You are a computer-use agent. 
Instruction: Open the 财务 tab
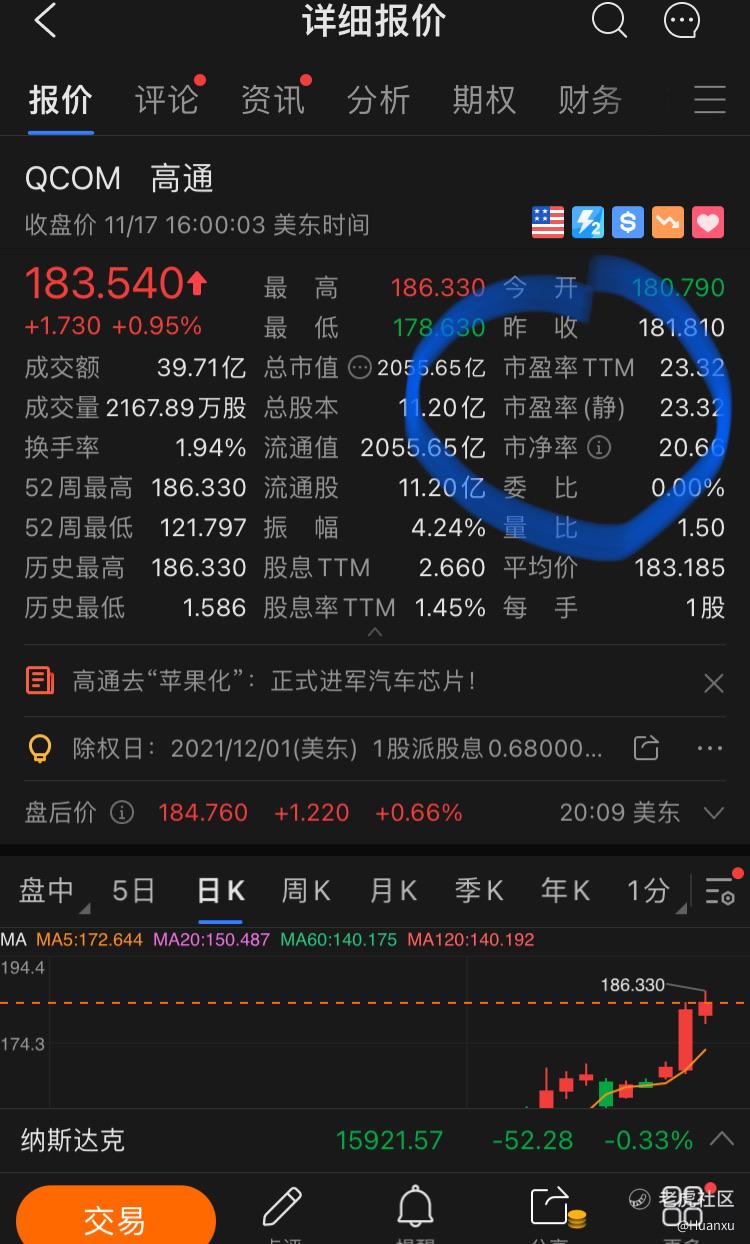point(590,100)
